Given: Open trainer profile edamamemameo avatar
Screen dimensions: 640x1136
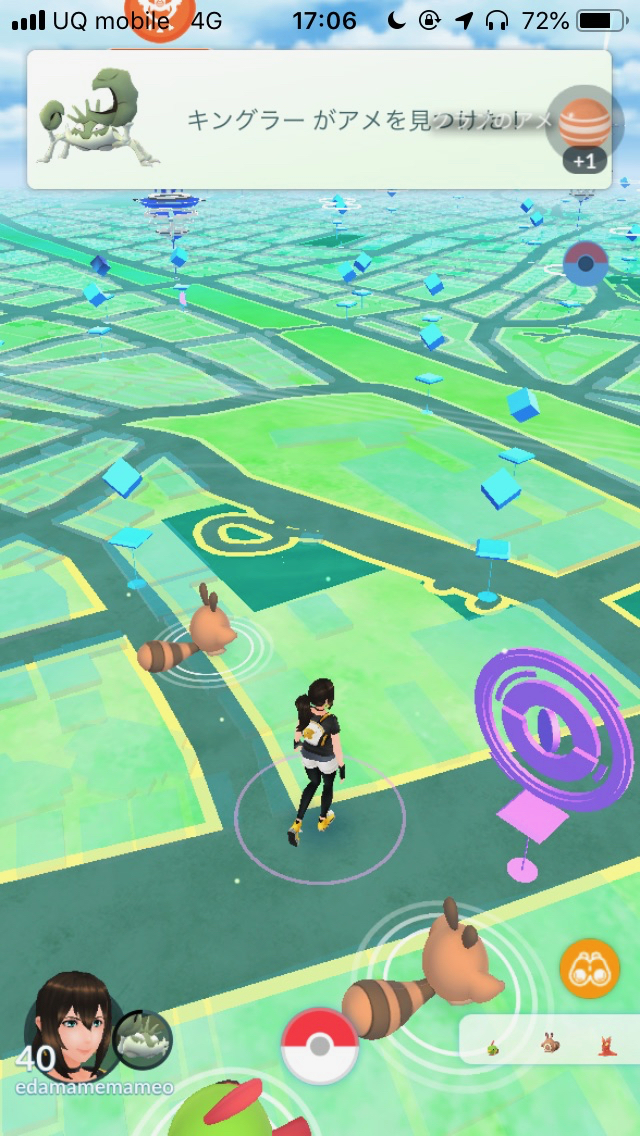Looking at the screenshot, I should (68, 1022).
